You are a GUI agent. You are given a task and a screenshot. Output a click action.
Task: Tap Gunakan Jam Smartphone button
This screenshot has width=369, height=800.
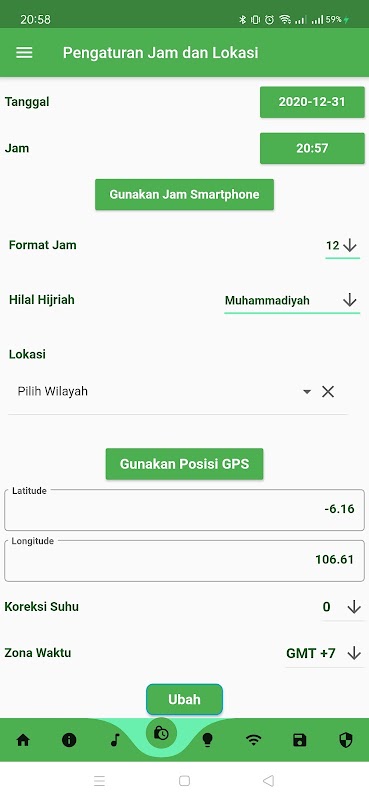184,194
